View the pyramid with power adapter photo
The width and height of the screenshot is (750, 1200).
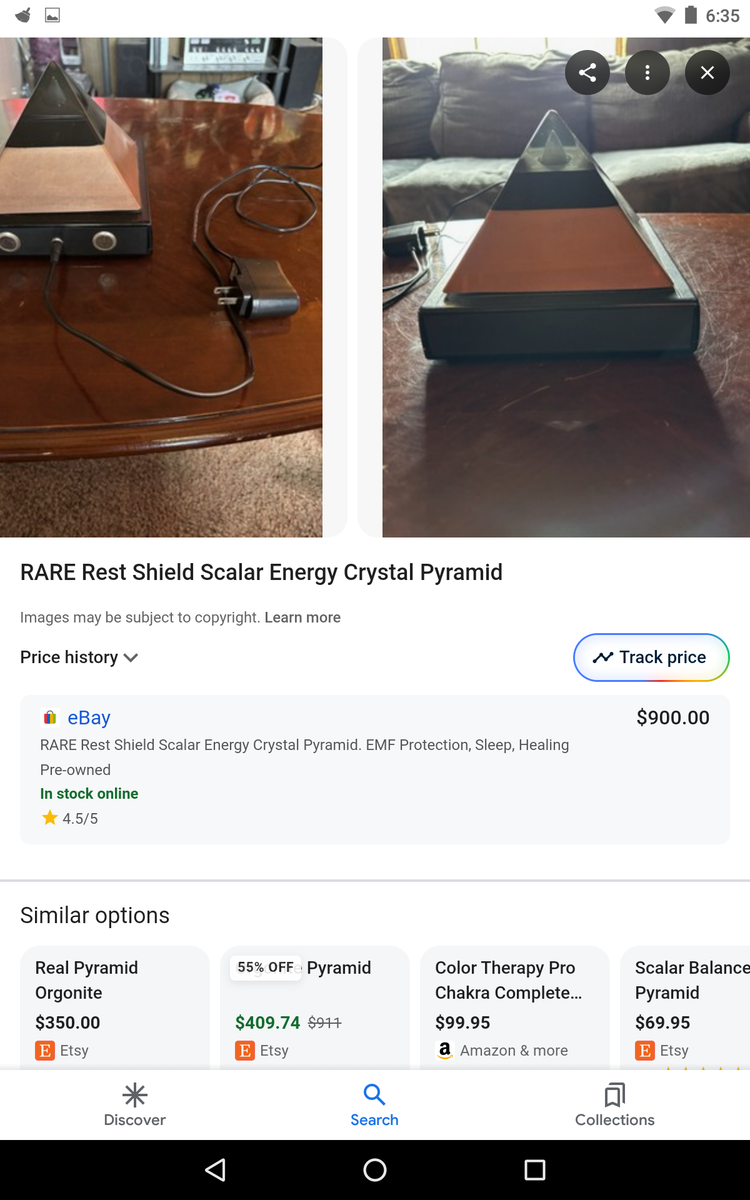tap(160, 287)
